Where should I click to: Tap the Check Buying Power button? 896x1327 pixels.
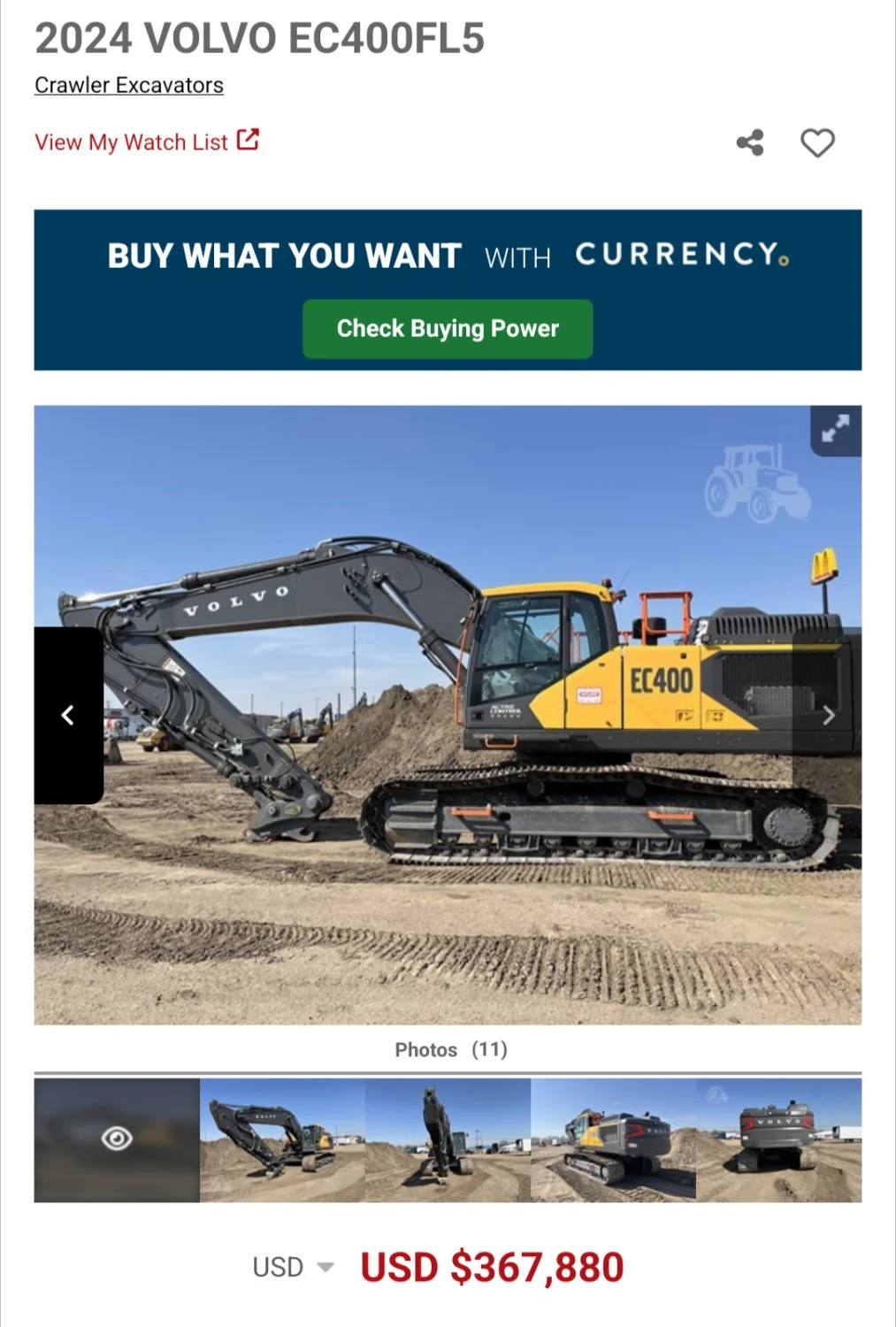coord(448,329)
